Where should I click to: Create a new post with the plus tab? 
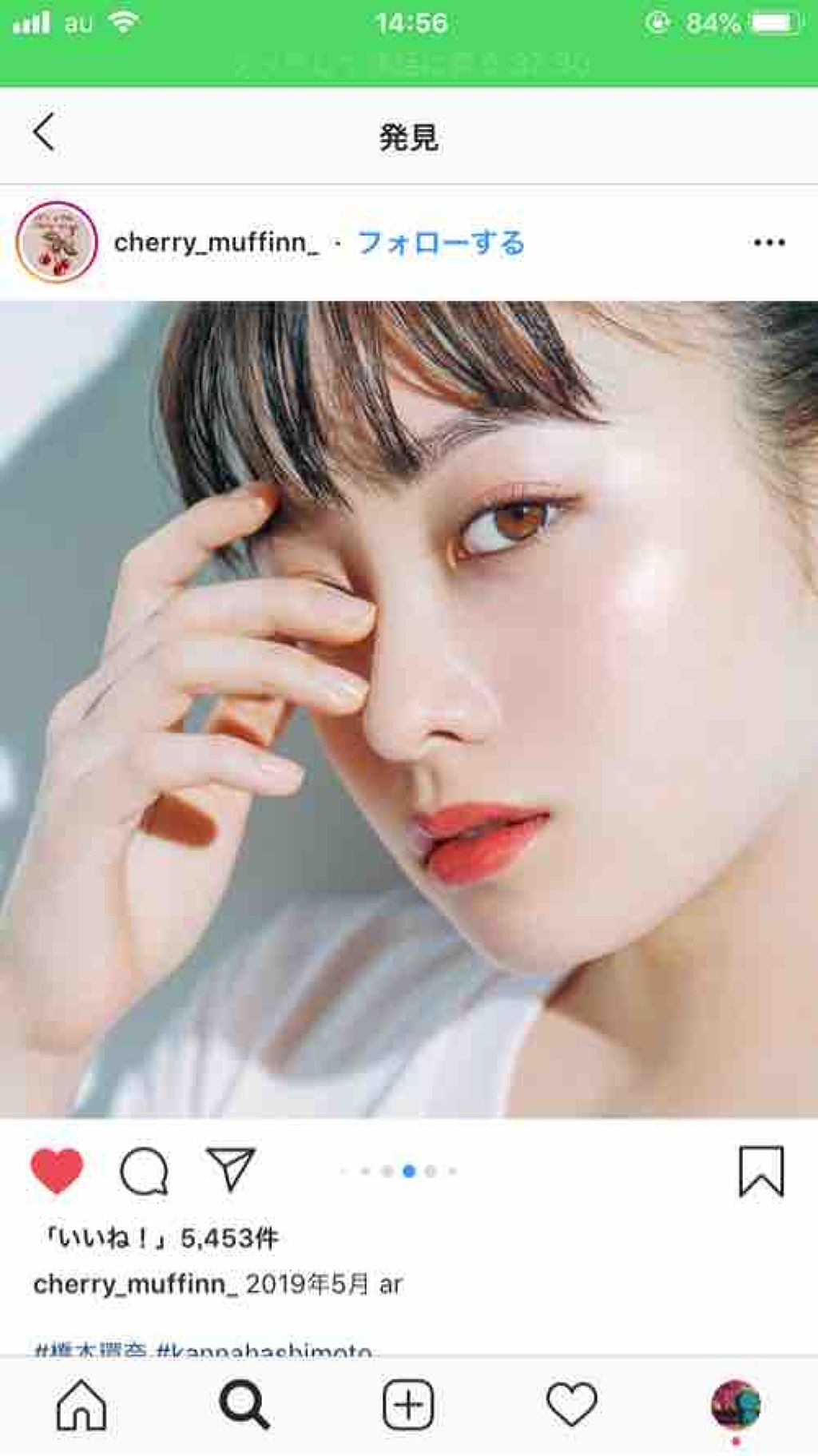[408, 1405]
